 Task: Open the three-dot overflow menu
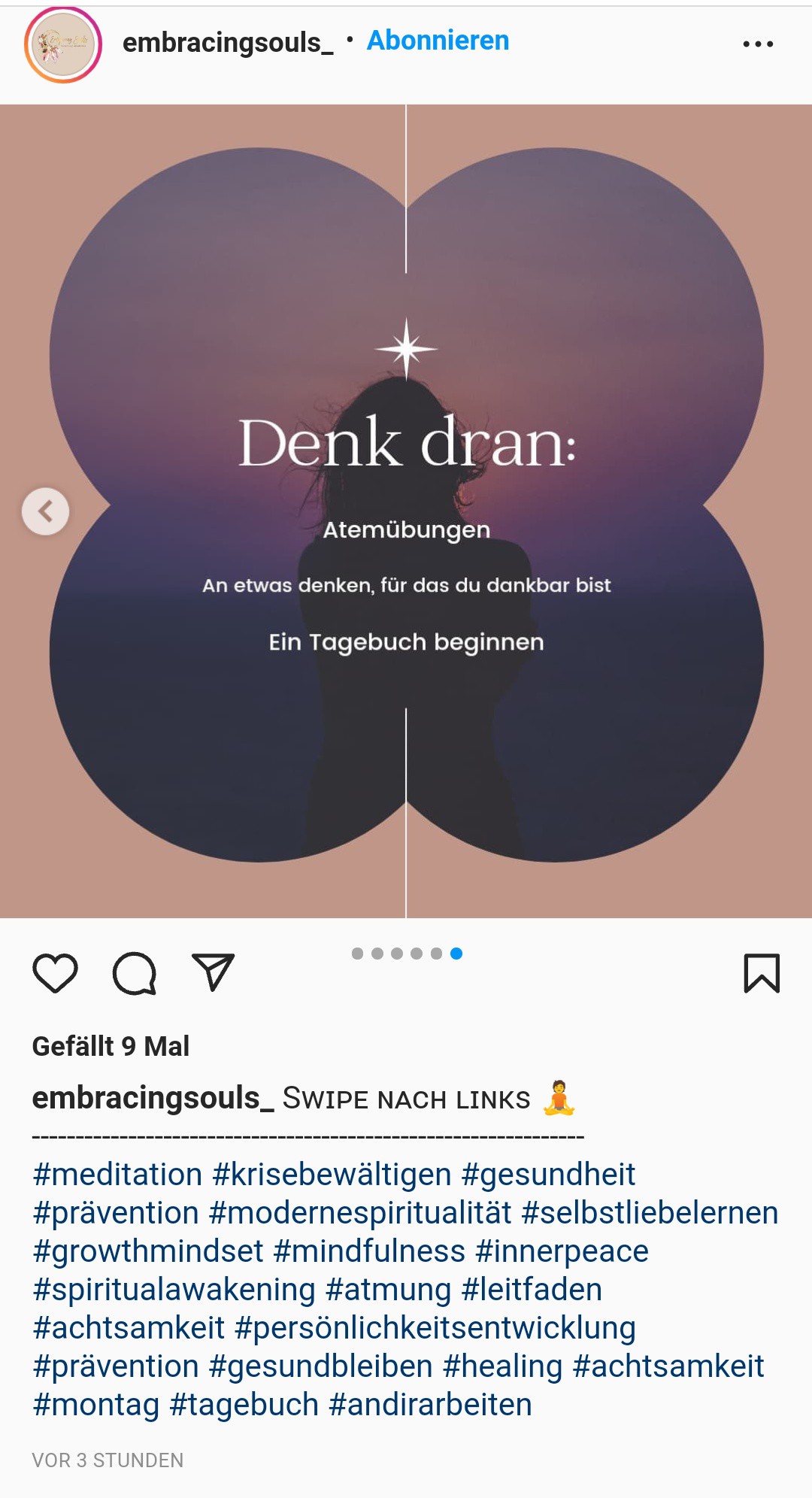click(758, 44)
